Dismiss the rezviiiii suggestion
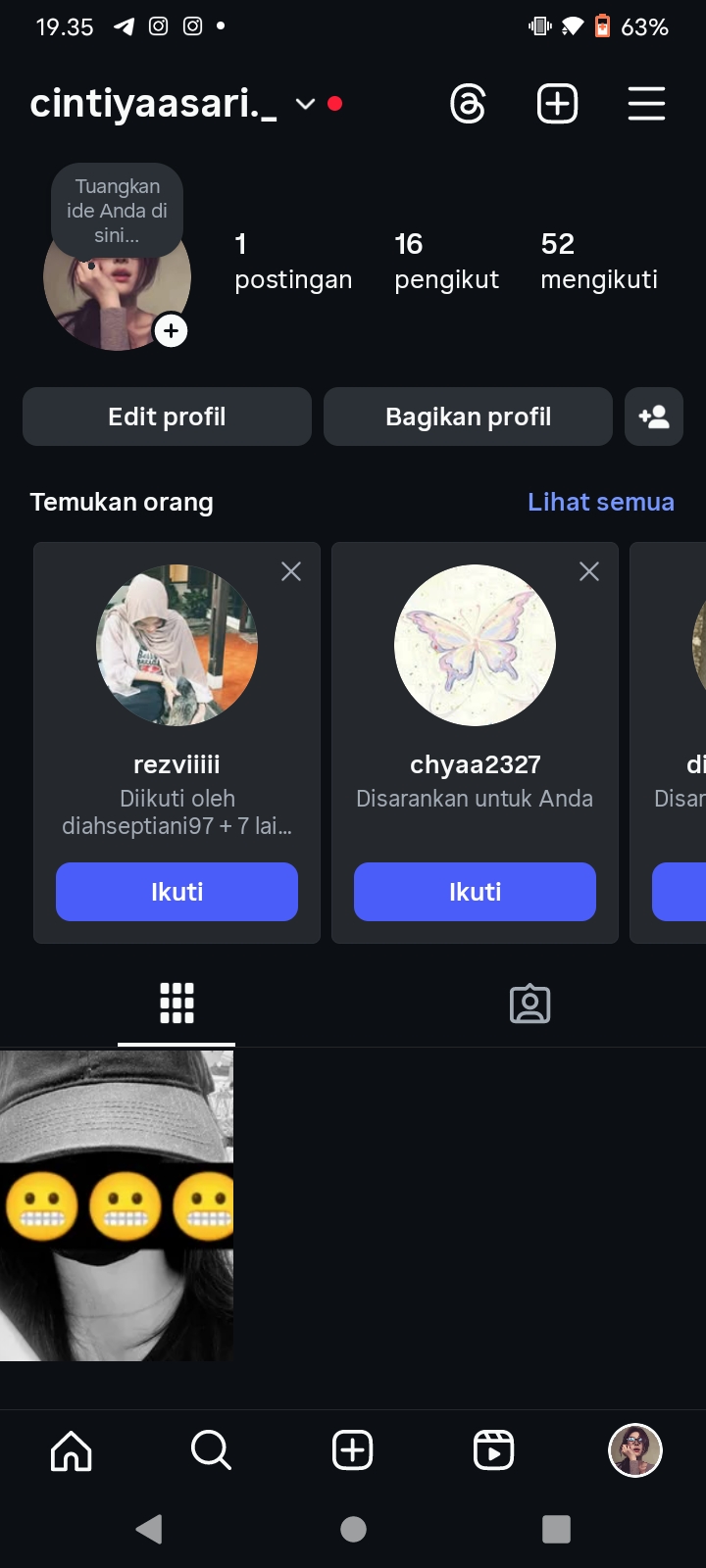The height and width of the screenshot is (1568, 706). [291, 571]
